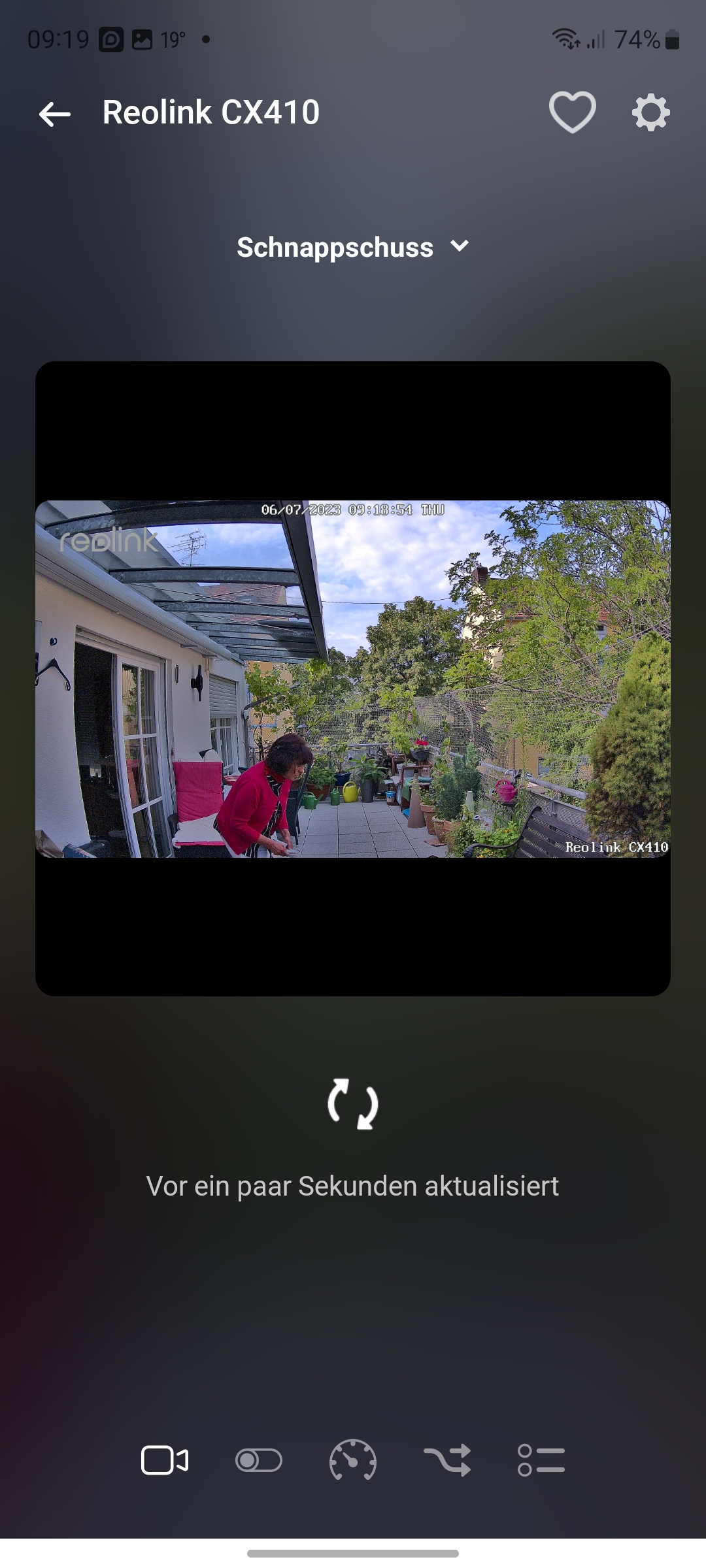706x1568 pixels.
Task: Open the camera snapshot image
Action: pyautogui.click(x=353, y=678)
